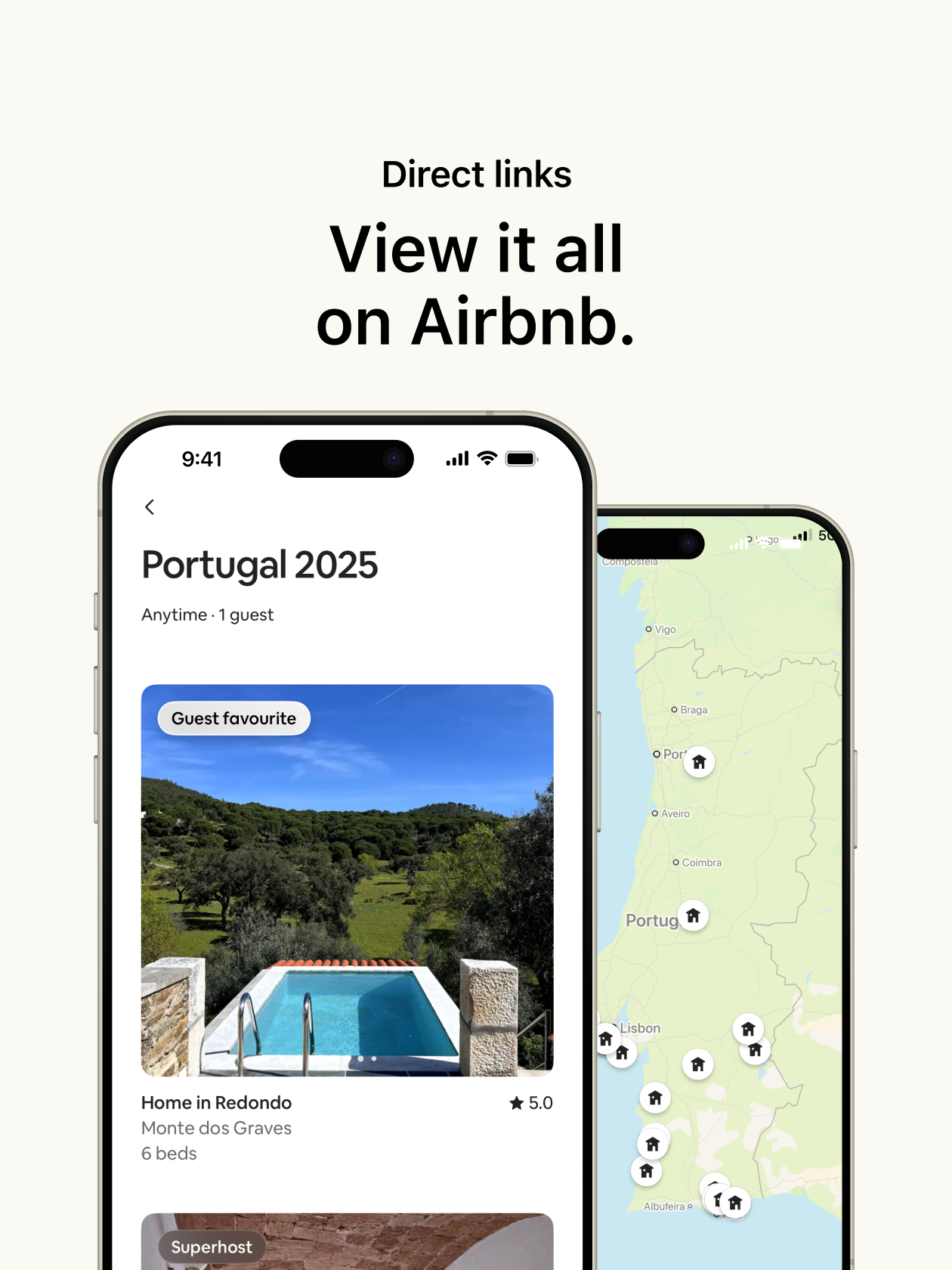
Task: Tap the house pin just below Lisbon
Action: pos(622,1052)
